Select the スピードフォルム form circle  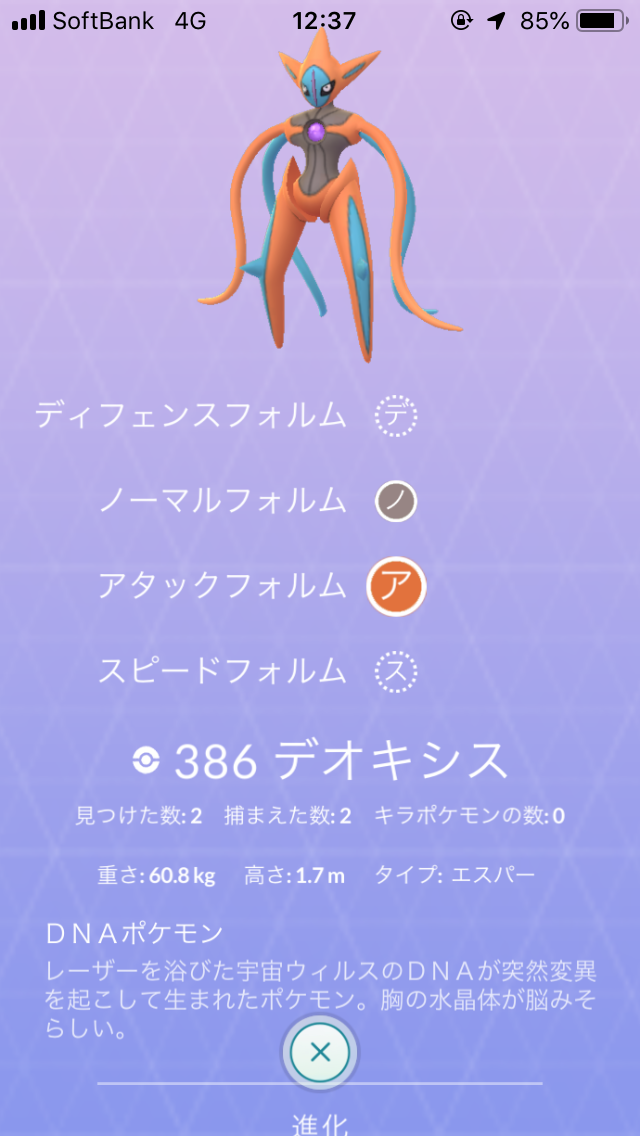[396, 672]
